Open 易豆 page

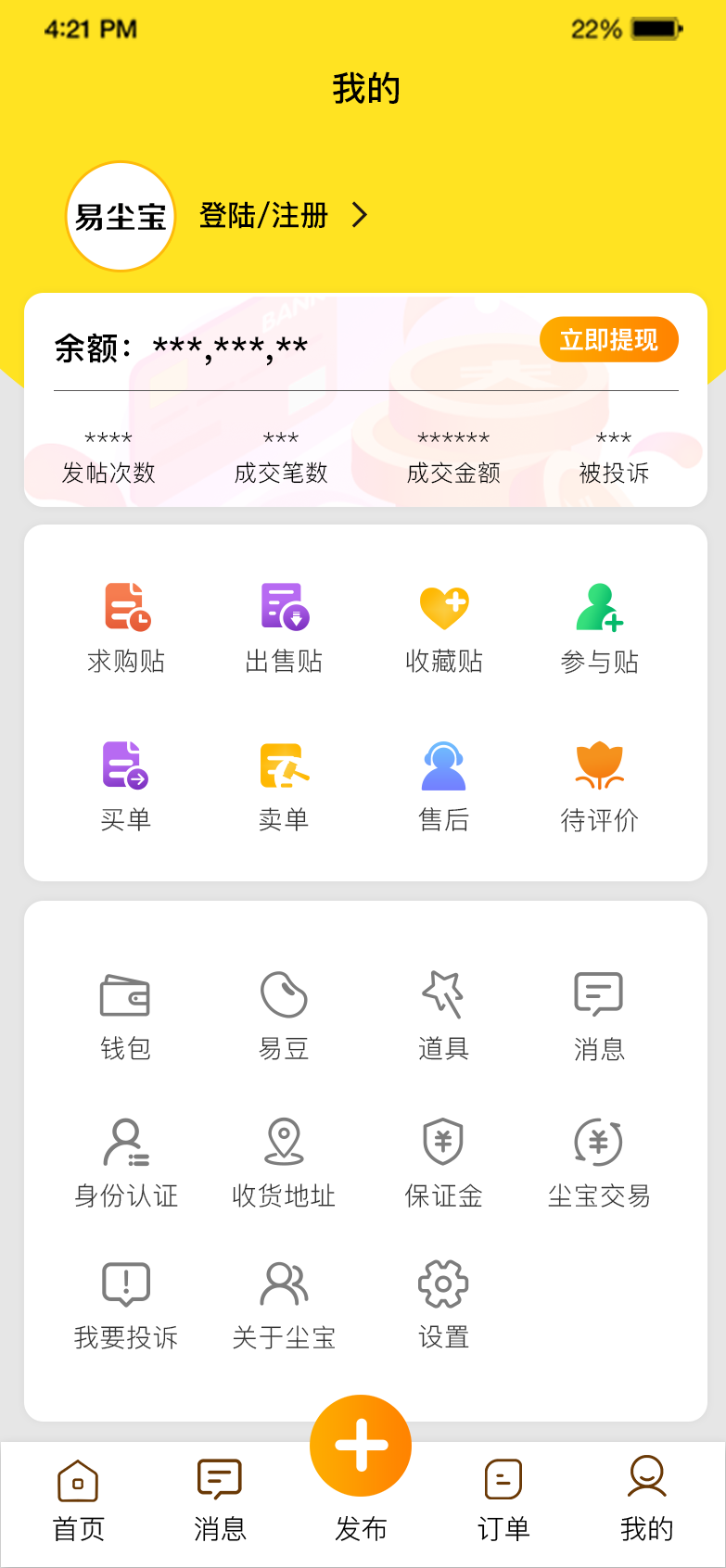tap(284, 1013)
